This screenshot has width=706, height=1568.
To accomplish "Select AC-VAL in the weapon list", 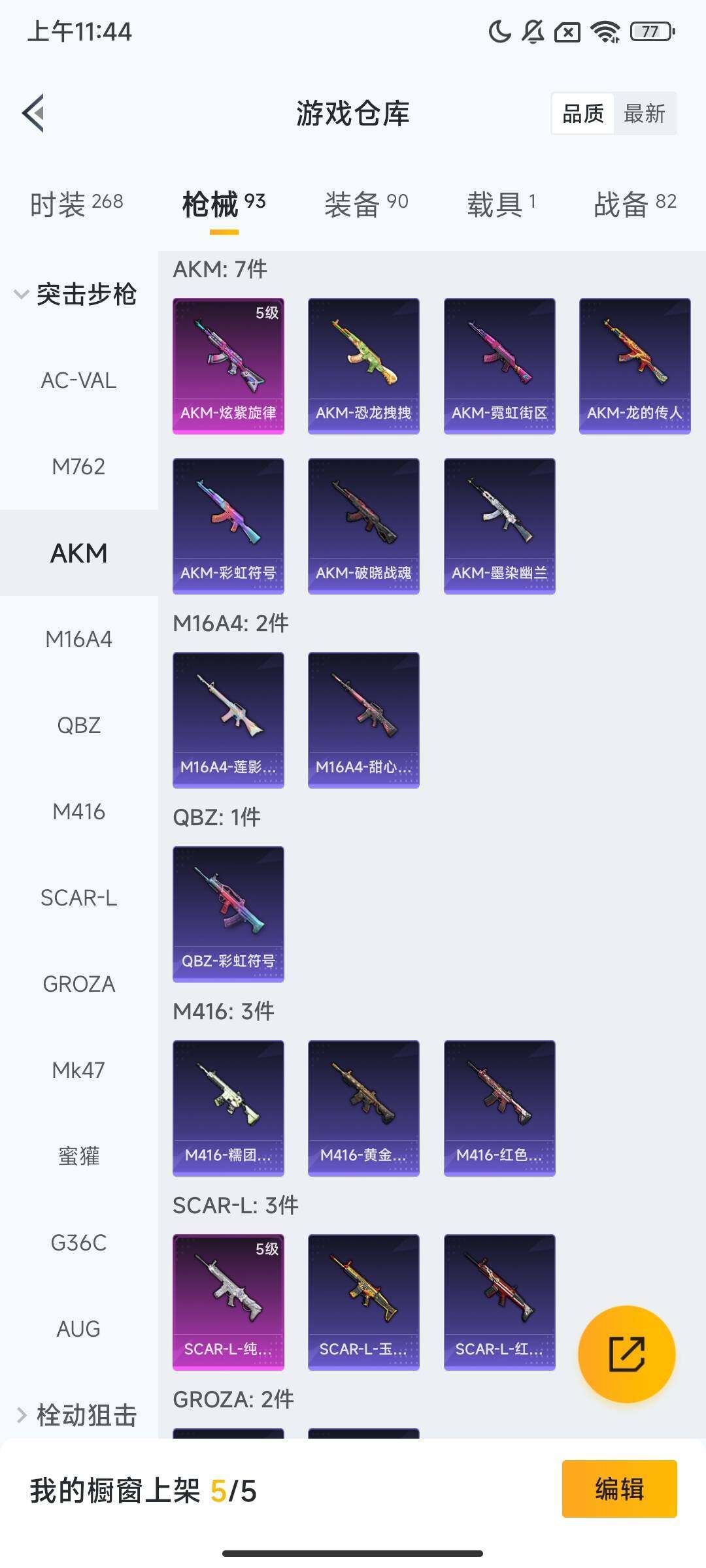I will point(78,380).
